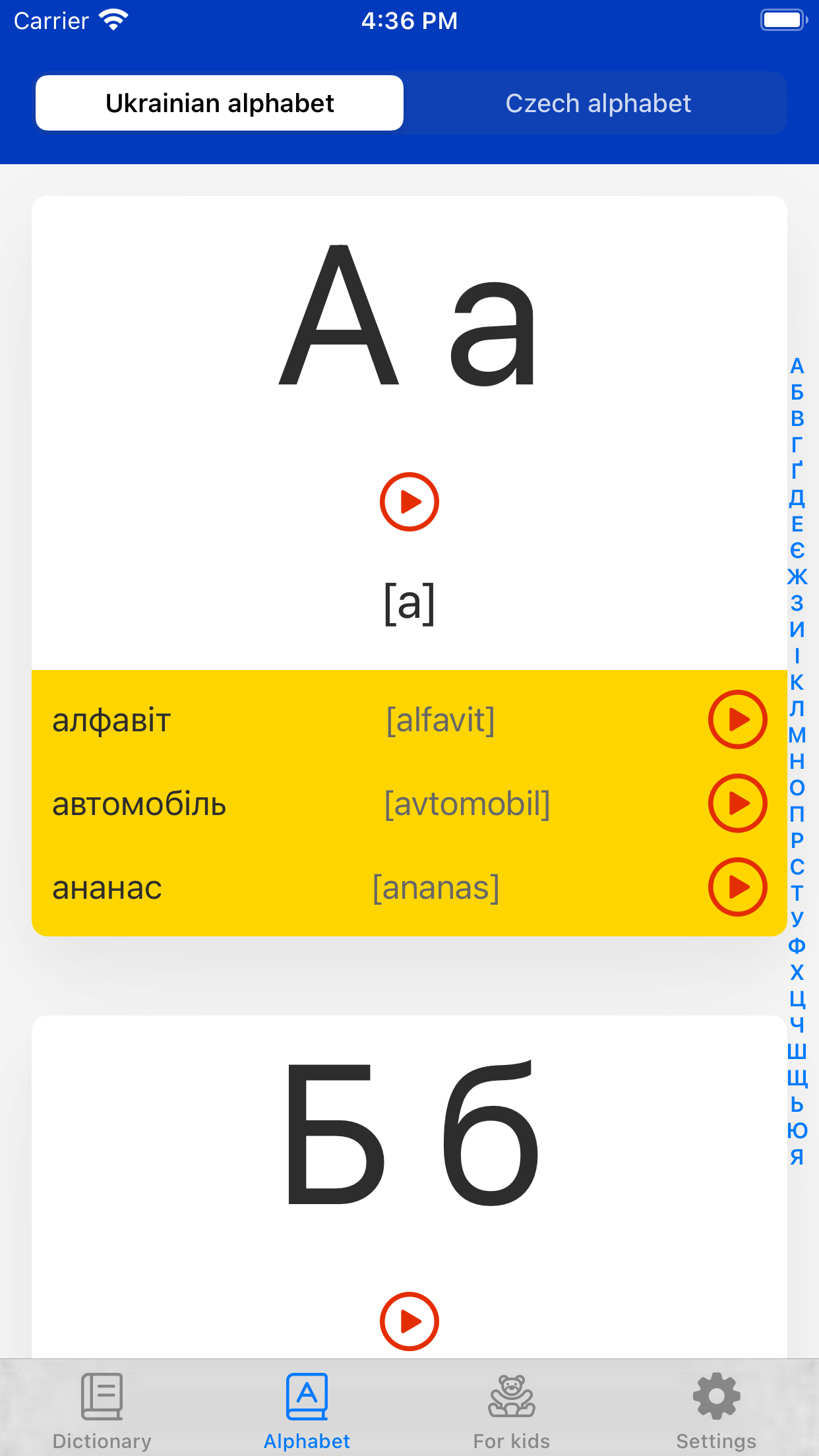Image resolution: width=819 pixels, height=1456 pixels.
Task: Select the Ukrainian alphabet segment
Action: (220, 103)
